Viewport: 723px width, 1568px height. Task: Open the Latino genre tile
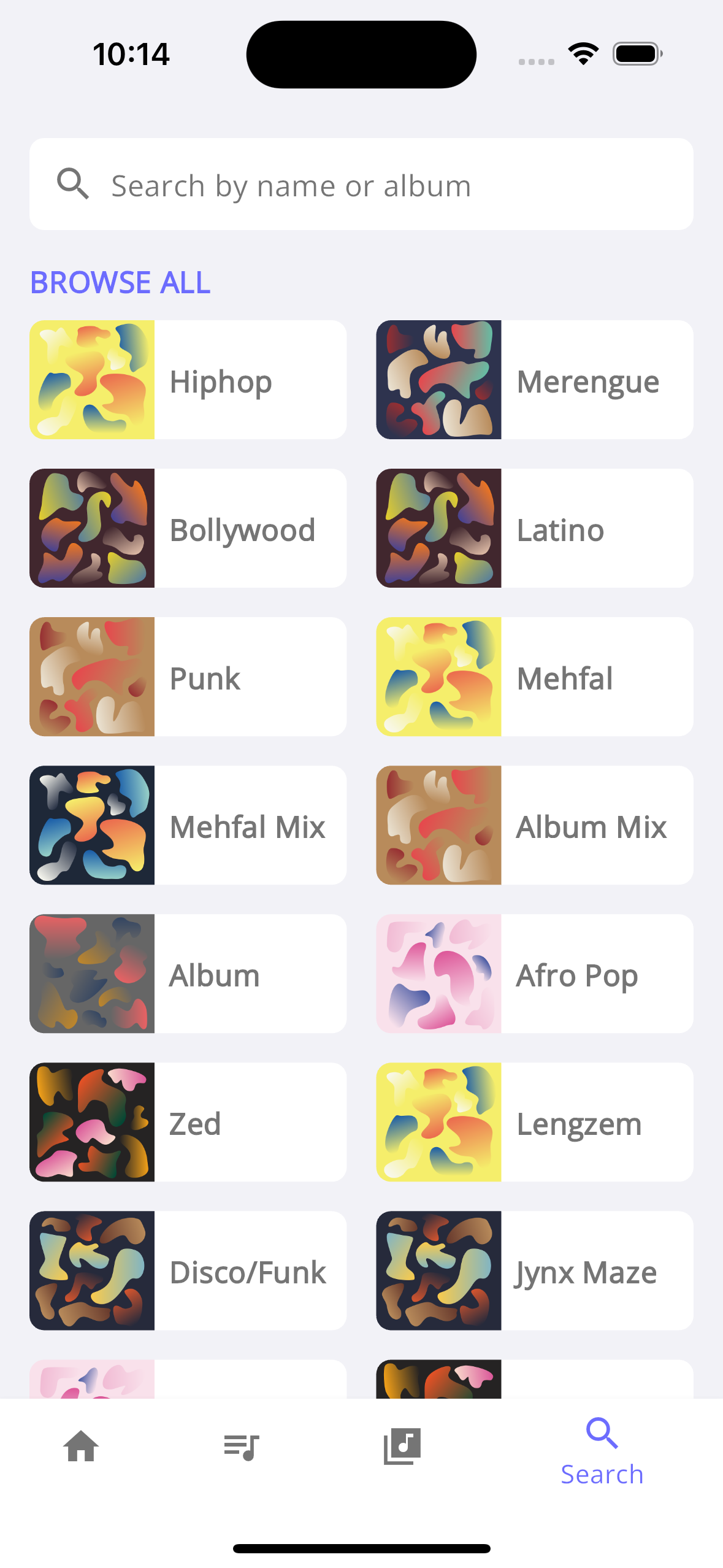click(534, 528)
